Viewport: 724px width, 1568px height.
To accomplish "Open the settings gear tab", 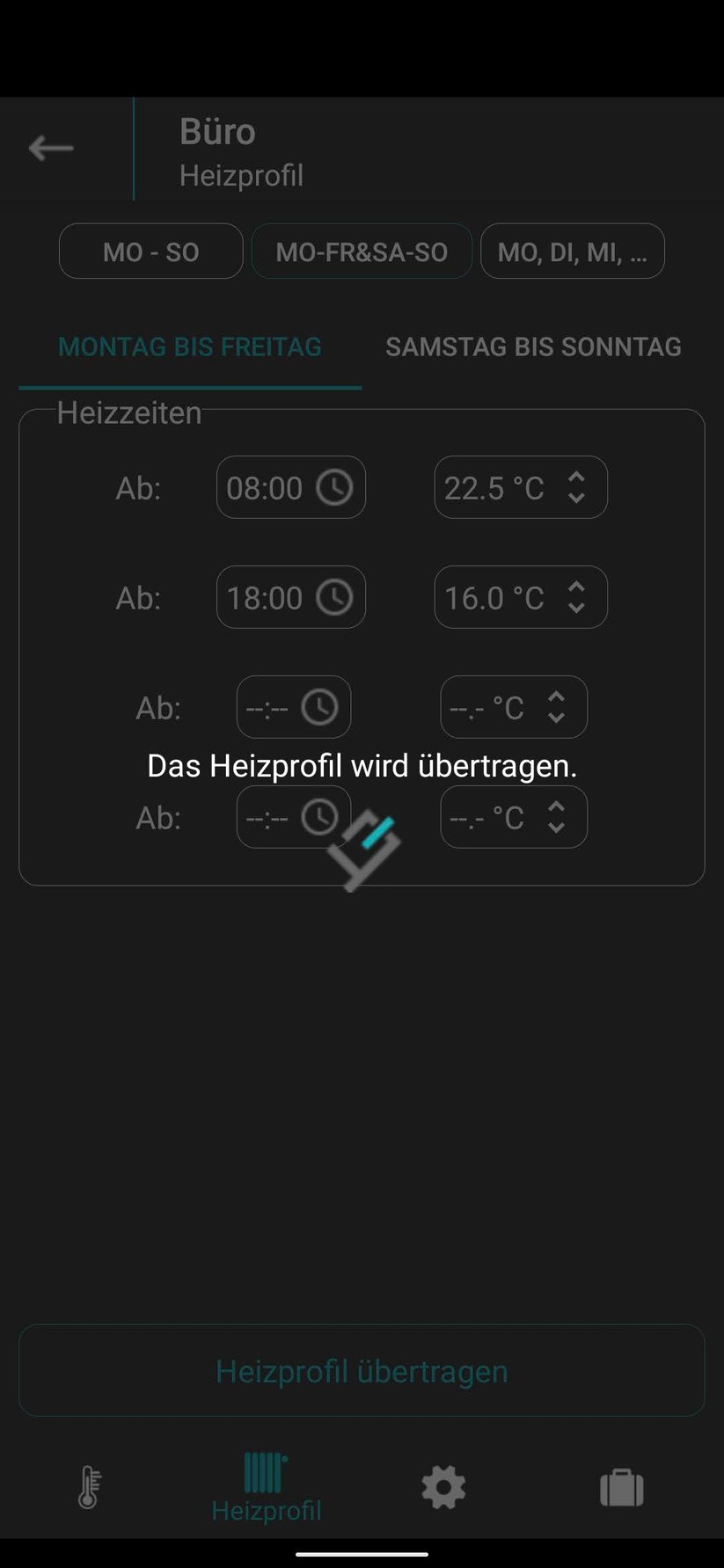I will click(x=443, y=1487).
